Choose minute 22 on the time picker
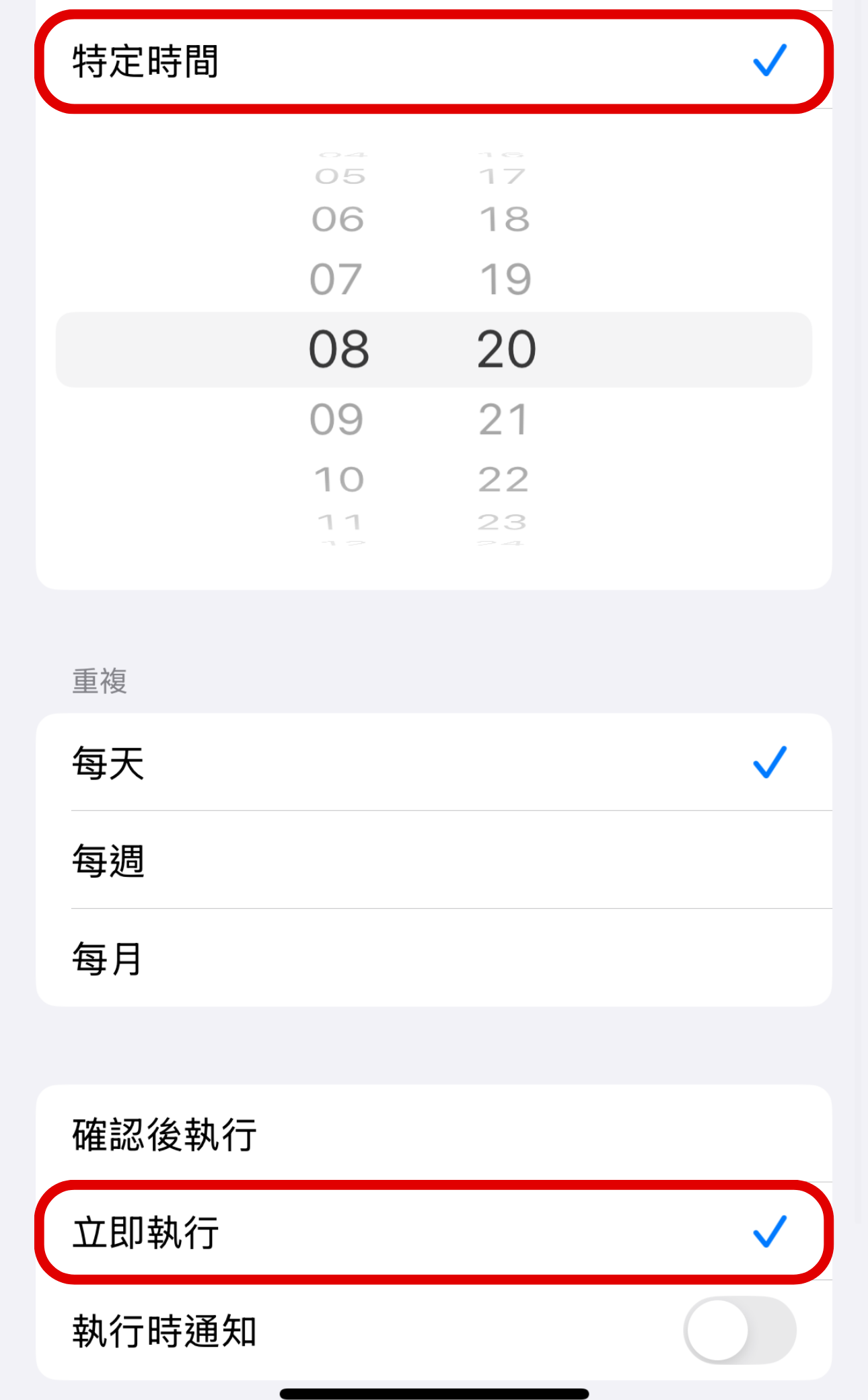The image size is (868, 1400). point(507,478)
